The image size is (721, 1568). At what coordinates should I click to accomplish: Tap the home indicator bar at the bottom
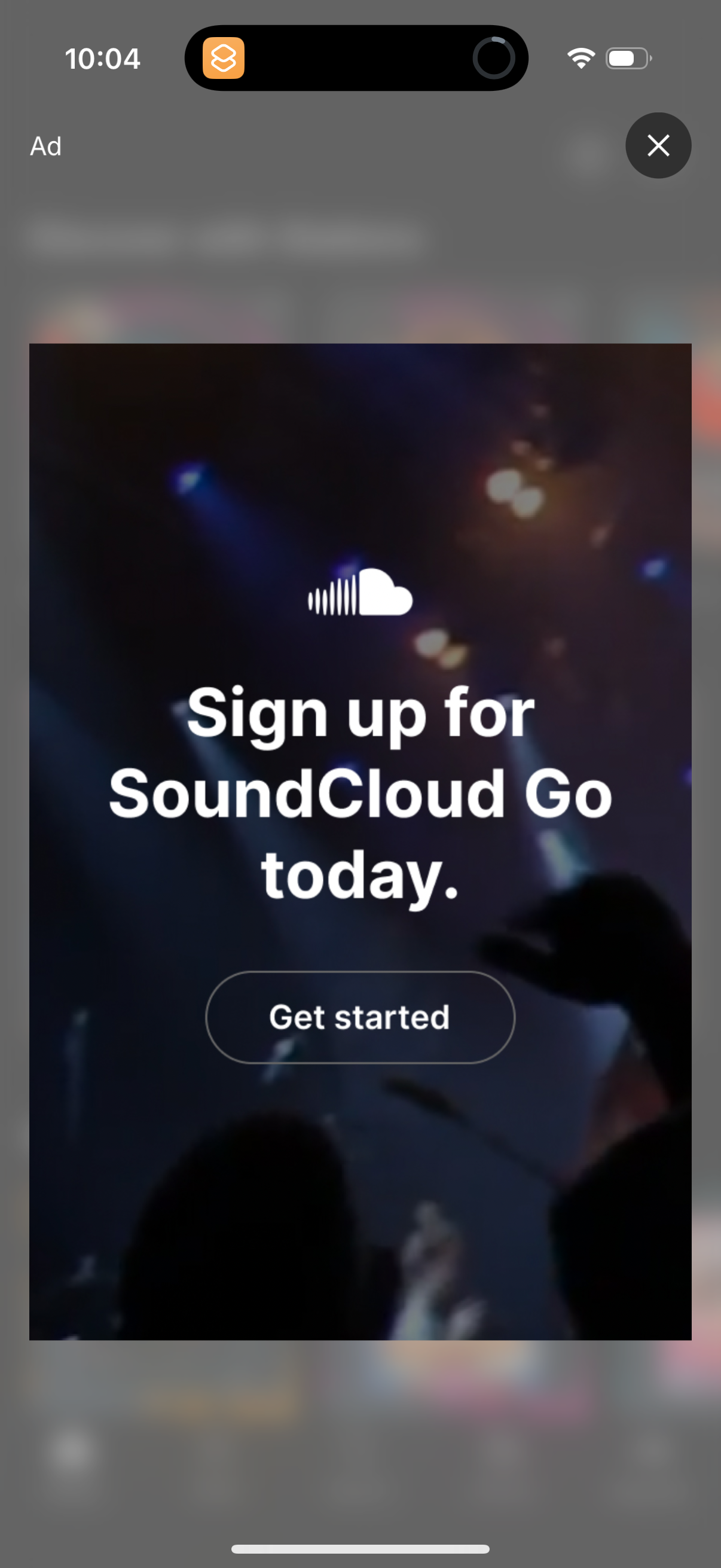[360, 1548]
